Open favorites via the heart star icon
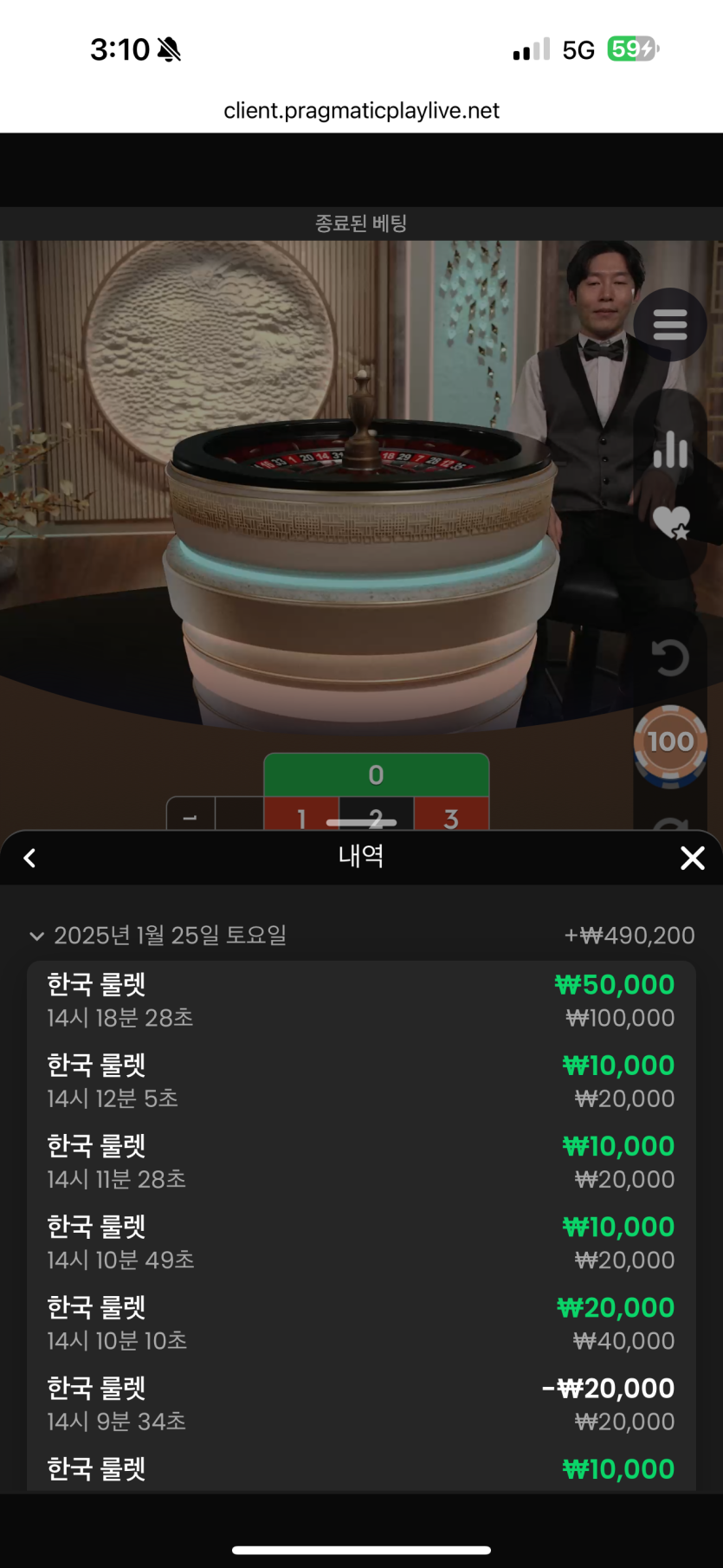The image size is (723, 1568). pyautogui.click(x=670, y=522)
